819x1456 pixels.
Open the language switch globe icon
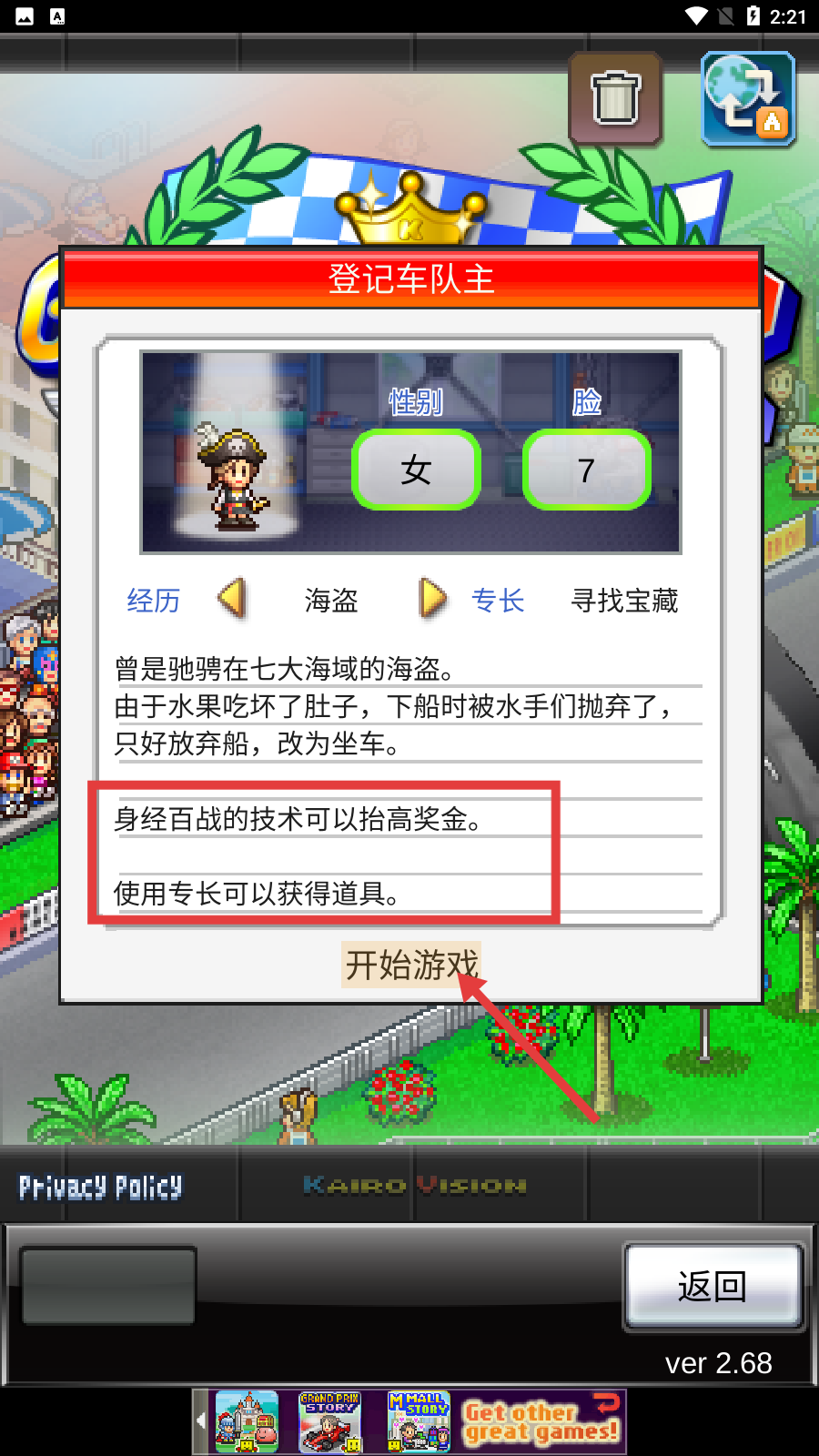(748, 98)
